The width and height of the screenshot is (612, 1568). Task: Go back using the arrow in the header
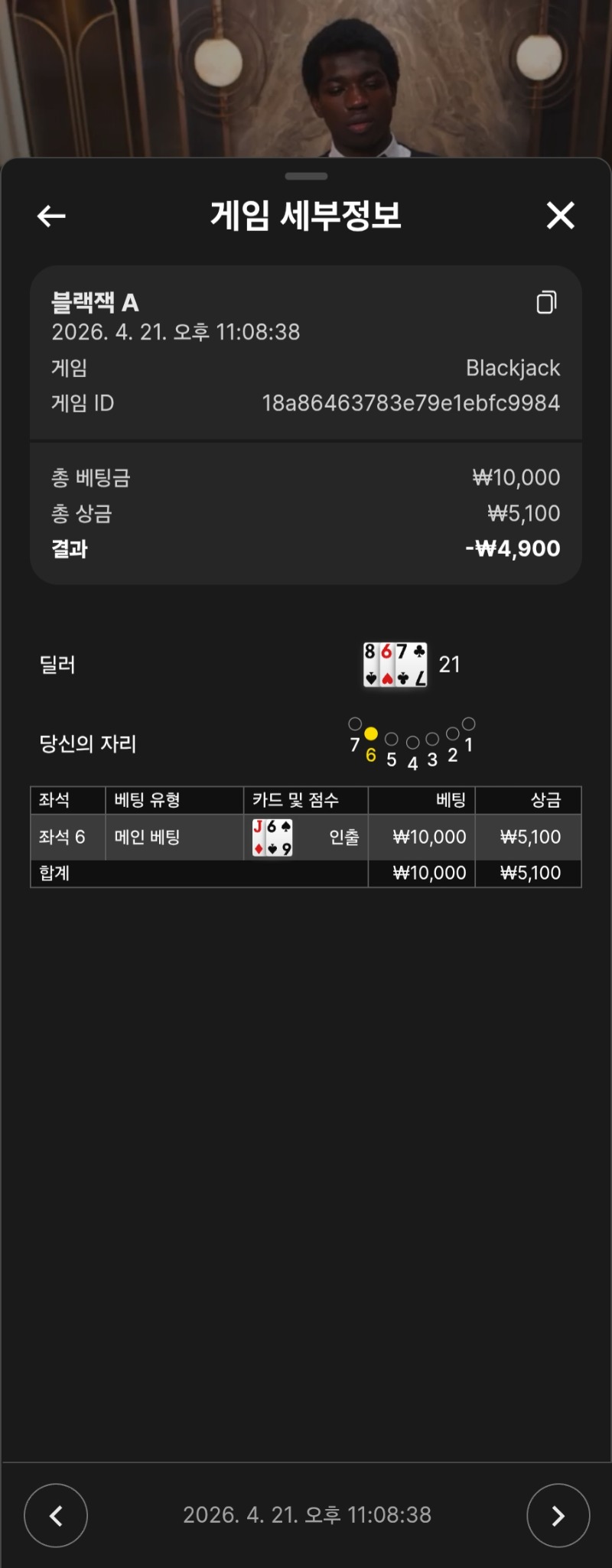pos(51,216)
